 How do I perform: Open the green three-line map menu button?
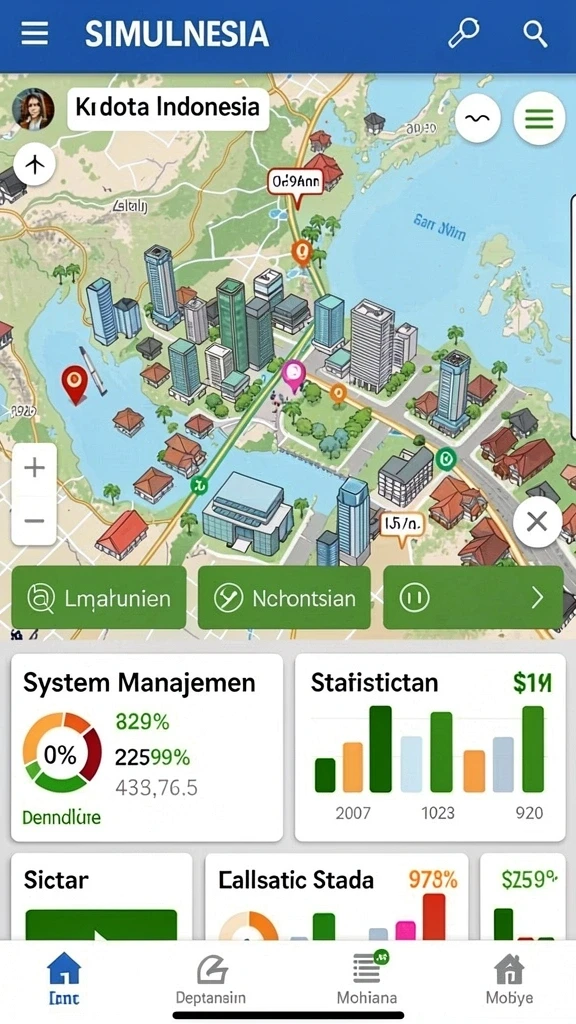coord(539,118)
